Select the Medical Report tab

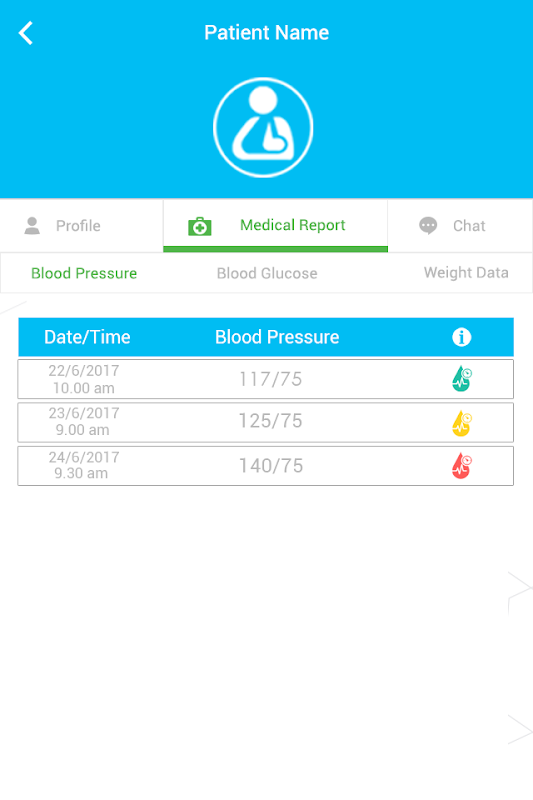tap(275, 226)
